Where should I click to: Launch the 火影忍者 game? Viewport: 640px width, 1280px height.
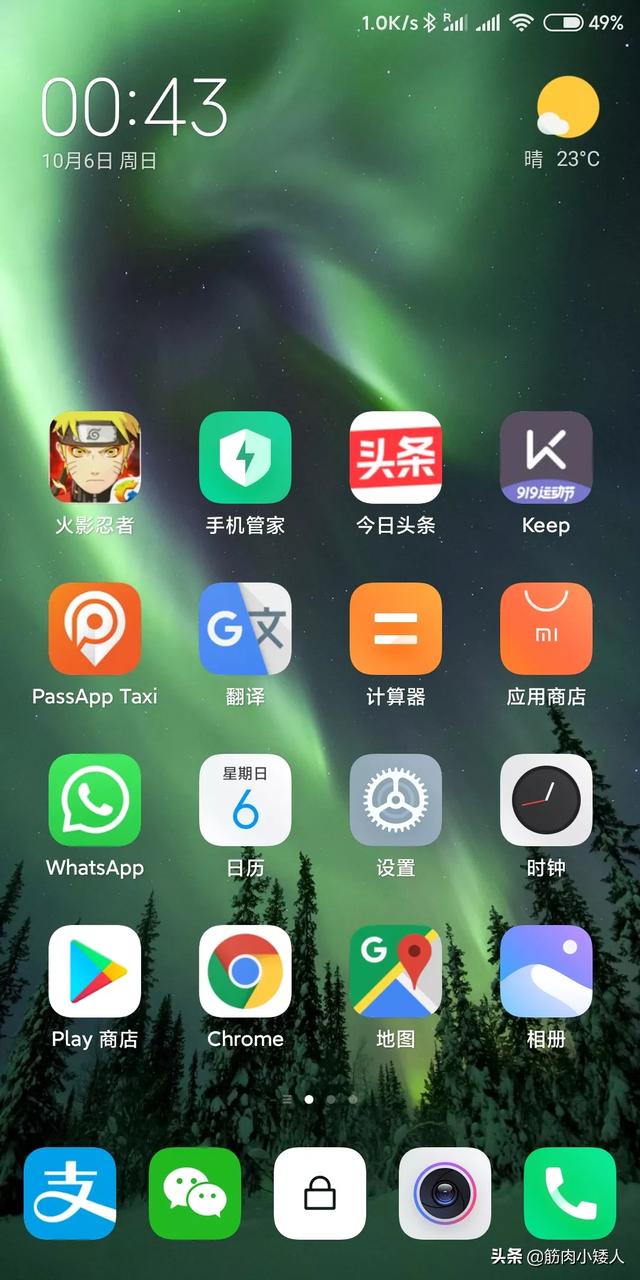[95, 457]
